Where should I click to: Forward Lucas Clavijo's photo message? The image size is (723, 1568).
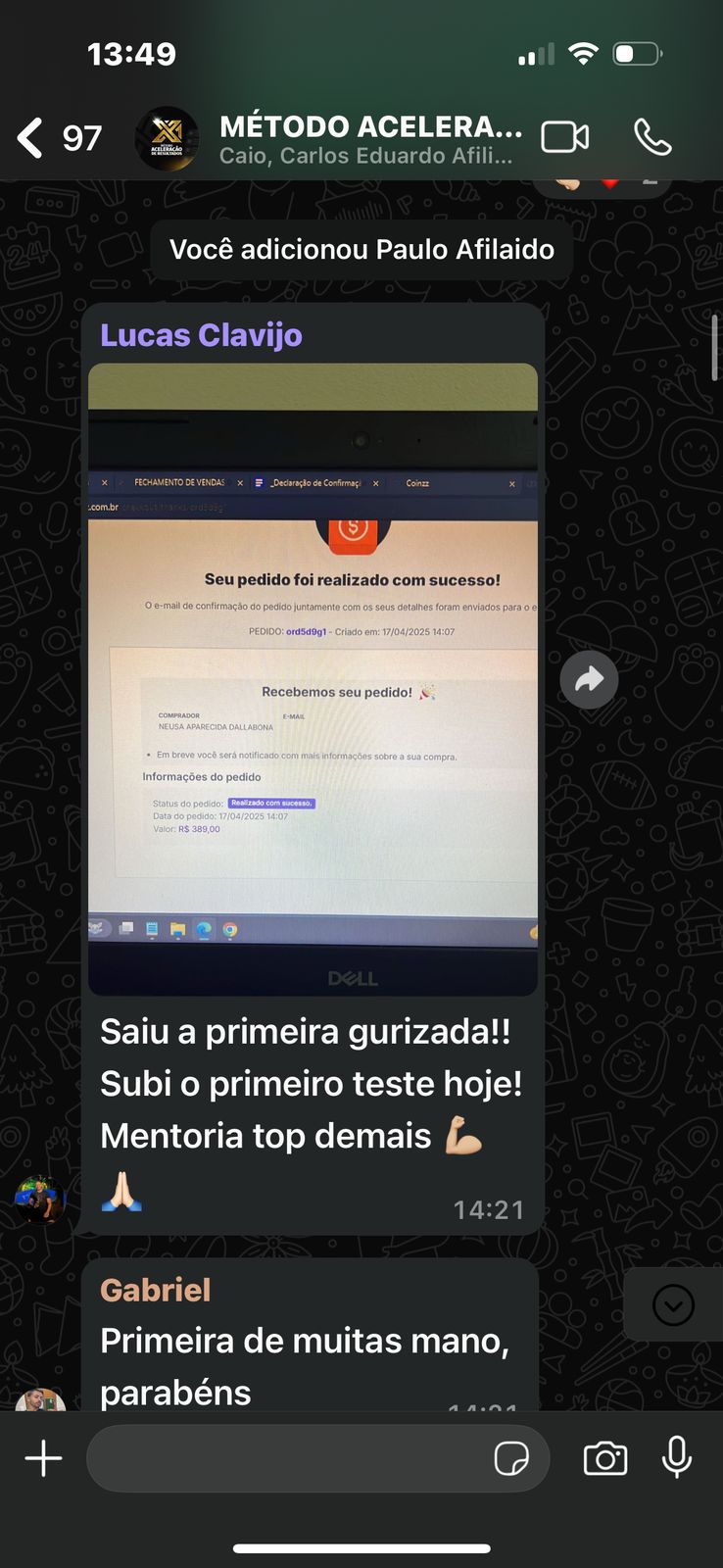(x=589, y=679)
